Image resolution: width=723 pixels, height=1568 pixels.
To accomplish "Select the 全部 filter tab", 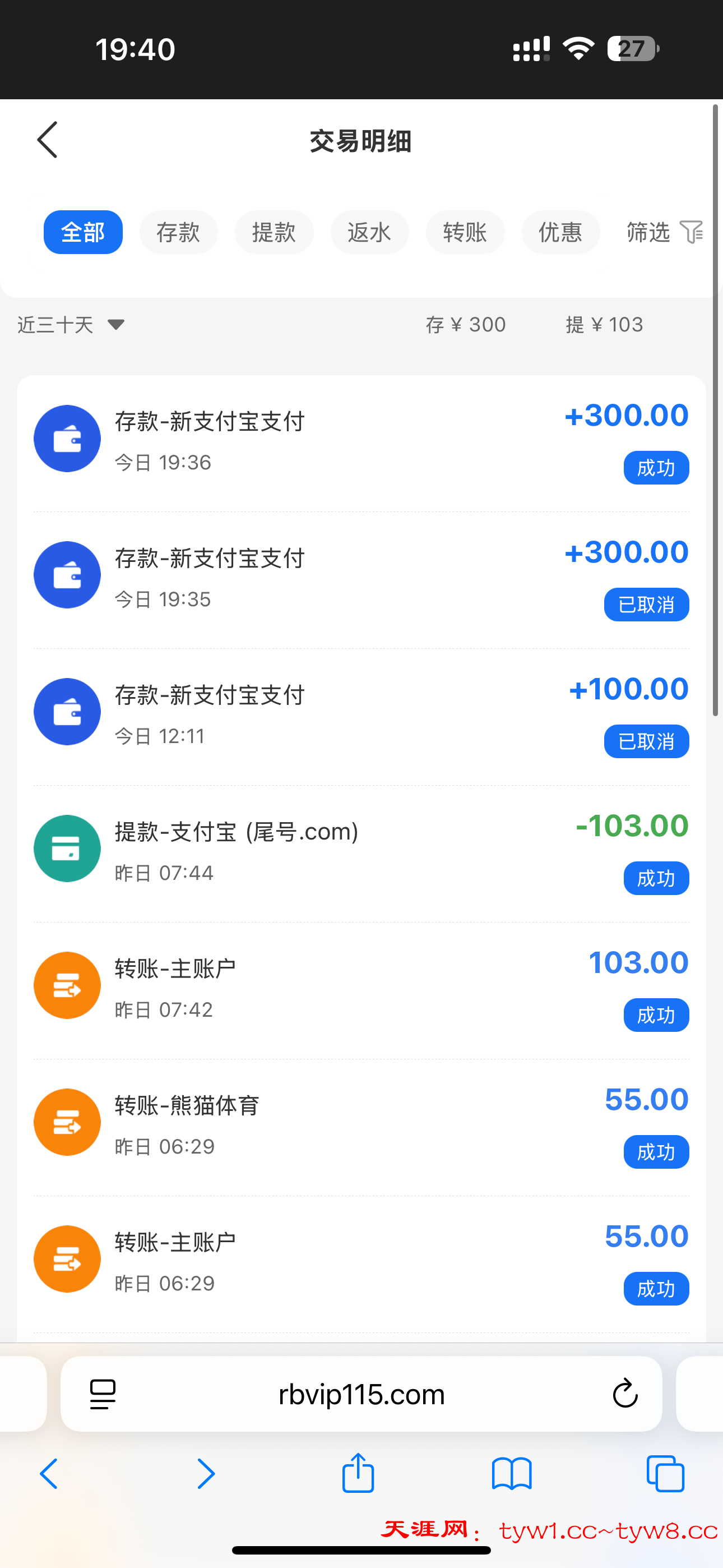I will tap(83, 232).
